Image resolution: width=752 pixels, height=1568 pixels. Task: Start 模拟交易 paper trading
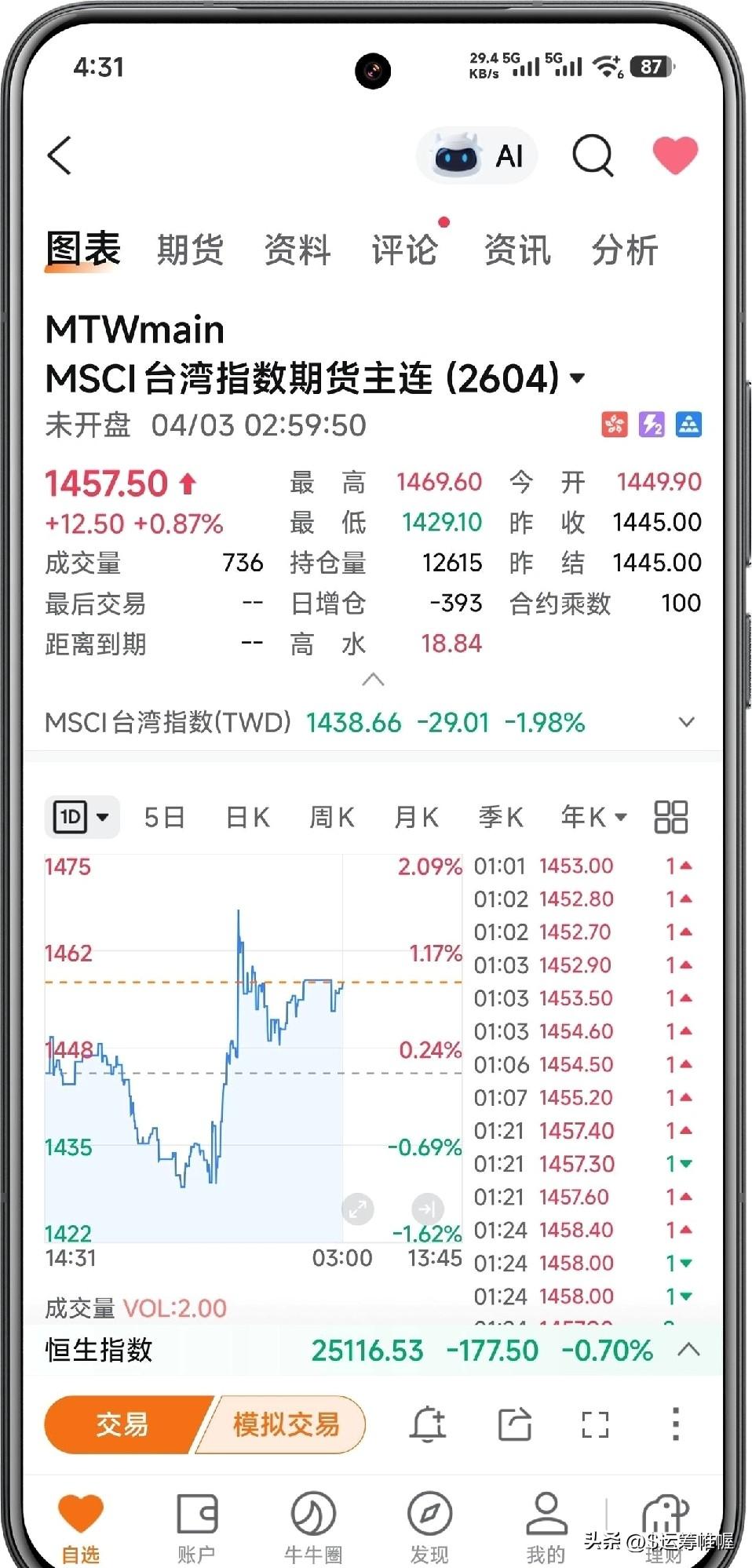tap(286, 1424)
